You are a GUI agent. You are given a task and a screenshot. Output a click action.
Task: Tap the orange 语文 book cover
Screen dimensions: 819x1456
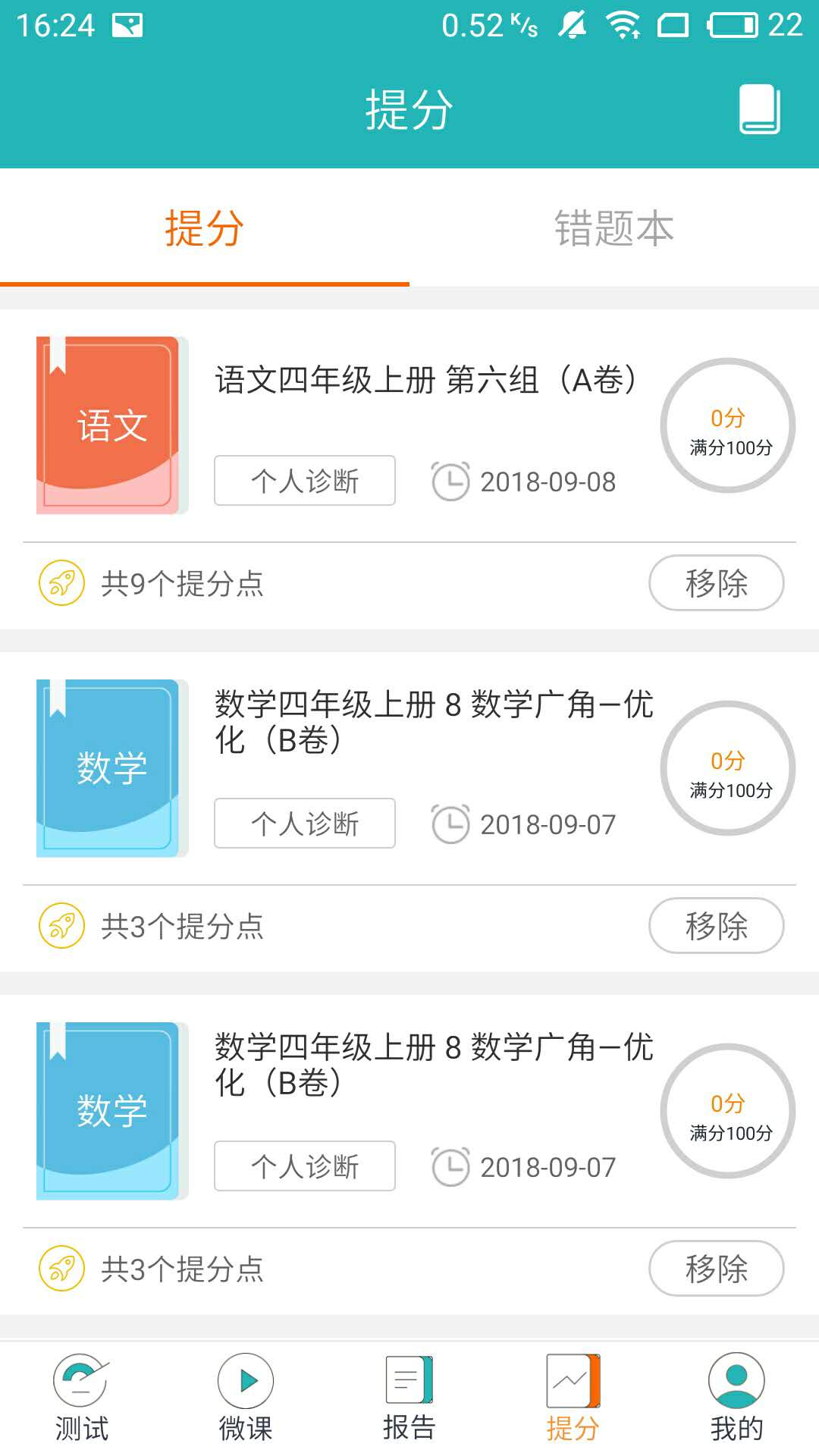point(109,423)
